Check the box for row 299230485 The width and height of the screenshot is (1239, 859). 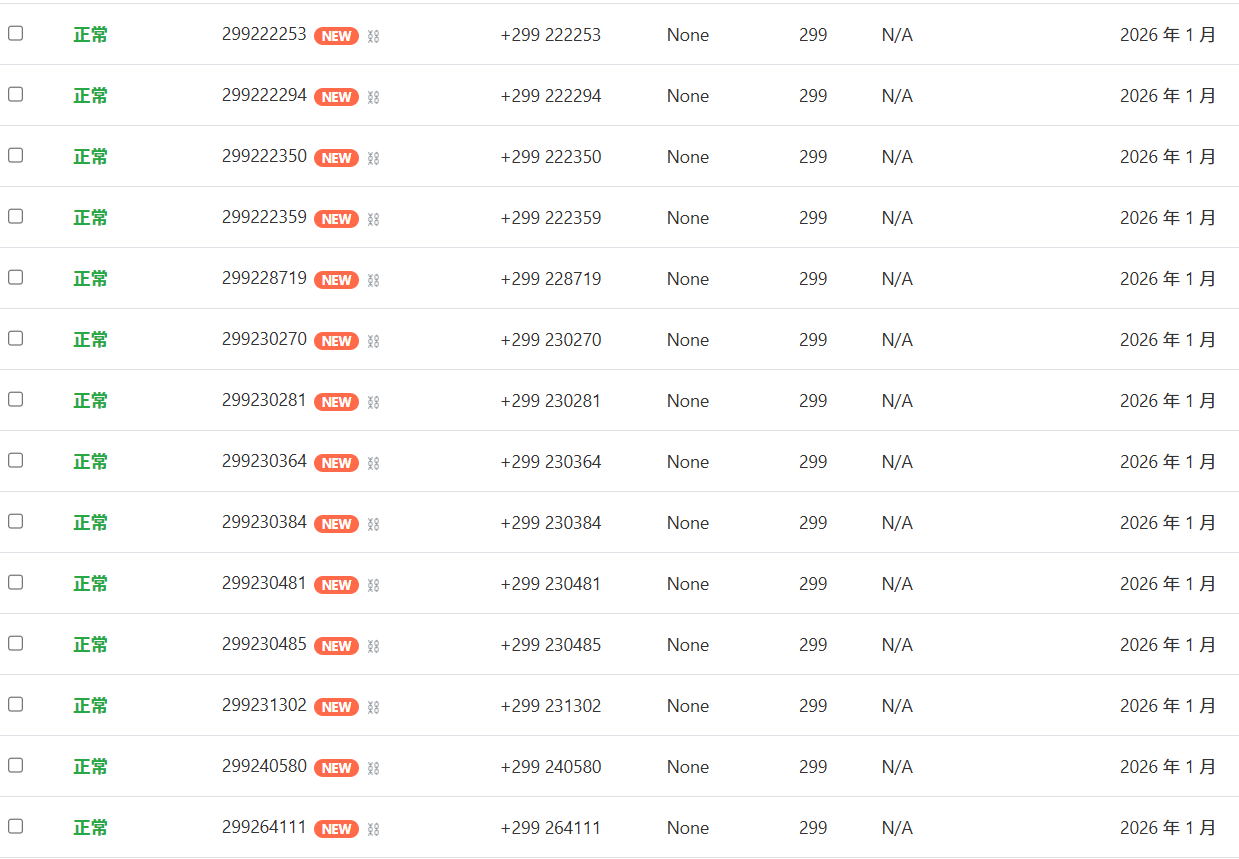[x=15, y=643]
